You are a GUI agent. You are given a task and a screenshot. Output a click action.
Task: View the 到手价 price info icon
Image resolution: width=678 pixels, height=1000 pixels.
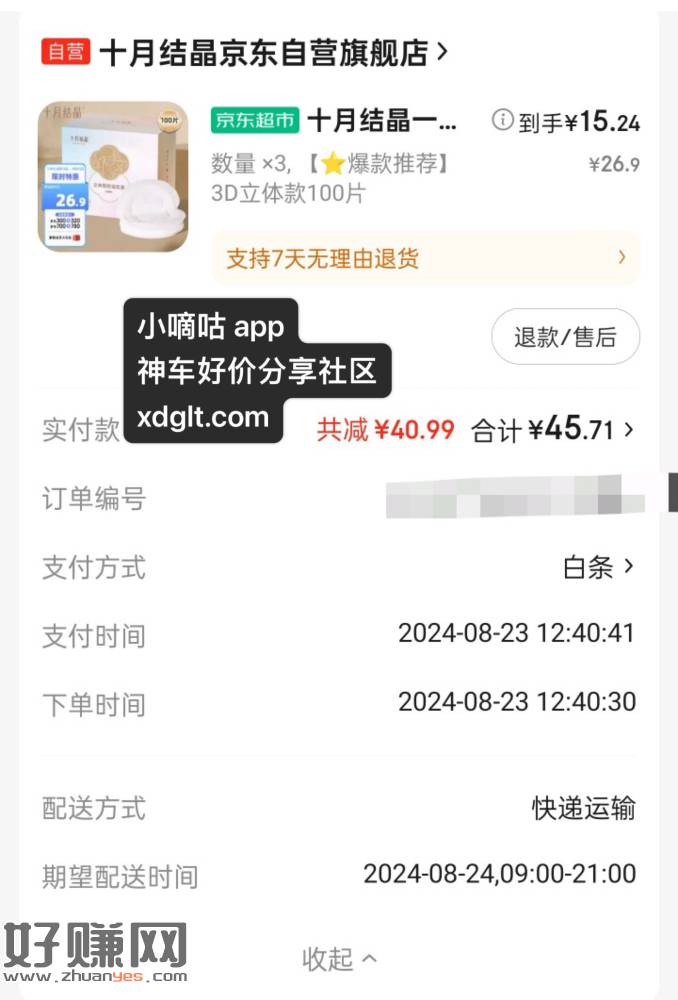501,121
